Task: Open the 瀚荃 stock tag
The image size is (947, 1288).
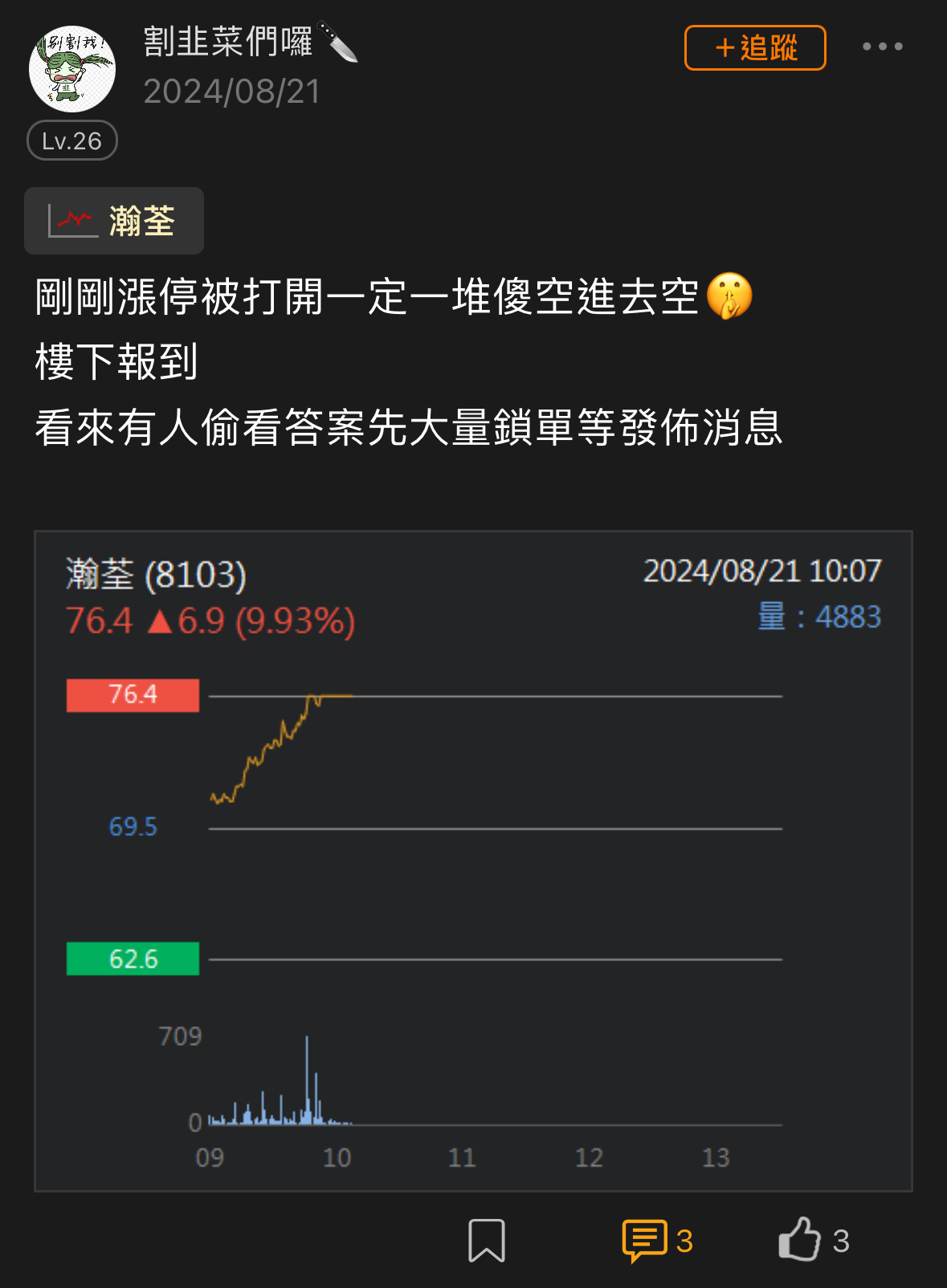Action: pyautogui.click(x=114, y=221)
